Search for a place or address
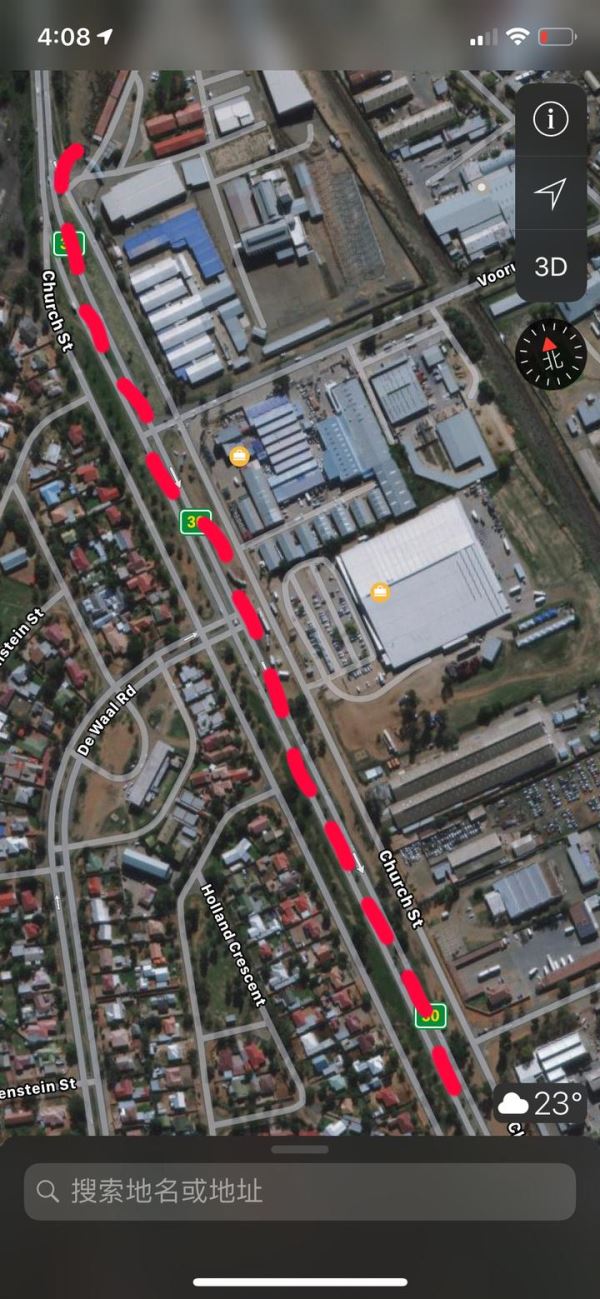The image size is (600, 1299). click(300, 1191)
